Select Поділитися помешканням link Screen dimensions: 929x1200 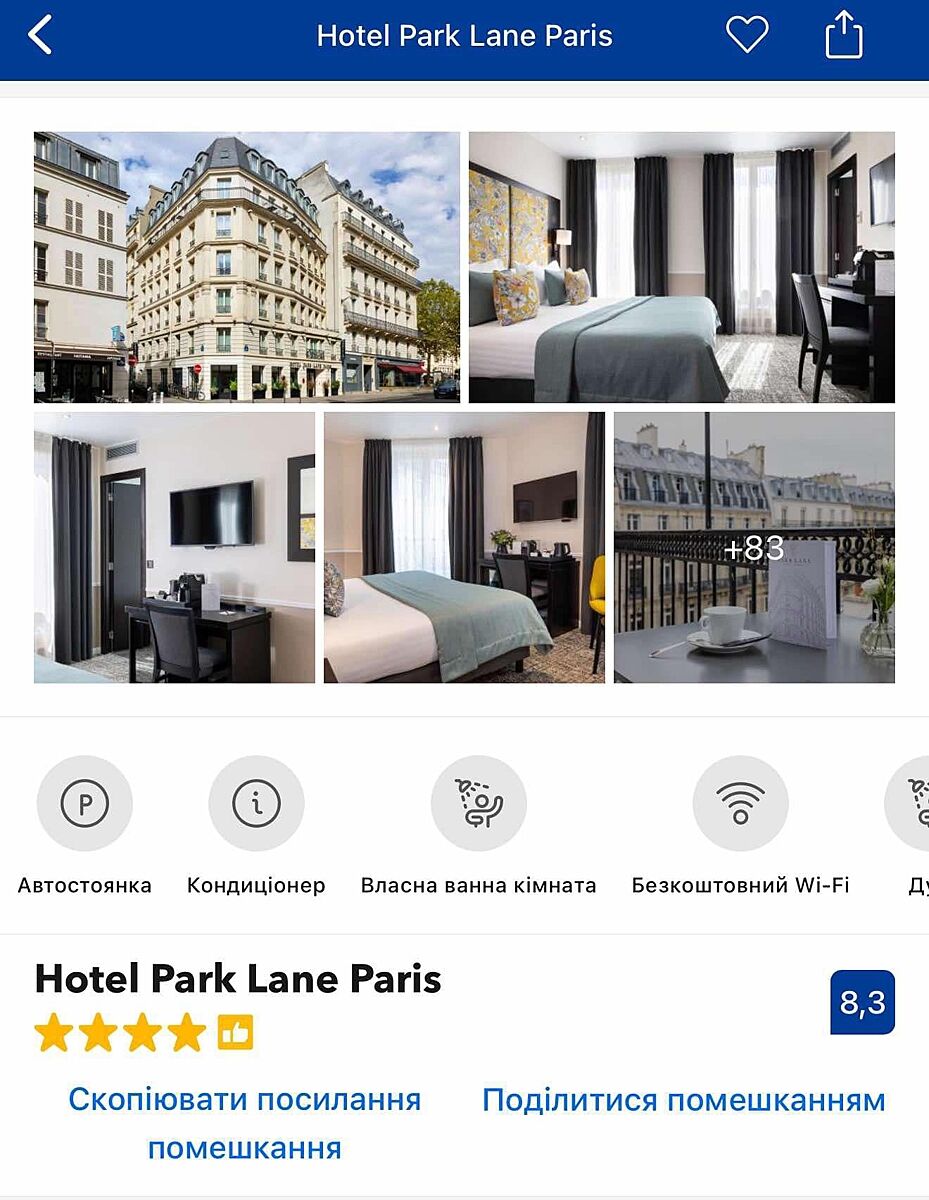point(684,1100)
